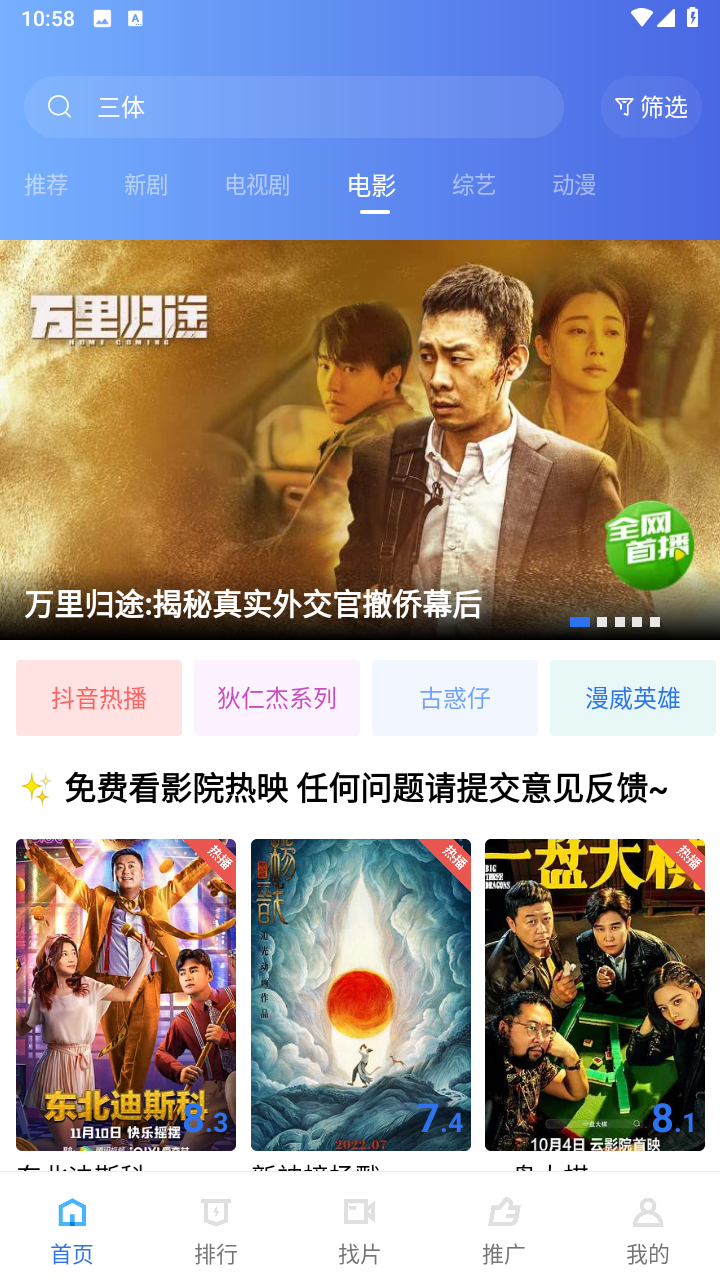Image resolution: width=720 pixels, height=1280 pixels.
Task: Tap the 推广 promotion thumbs-up icon
Action: pyautogui.click(x=504, y=1211)
